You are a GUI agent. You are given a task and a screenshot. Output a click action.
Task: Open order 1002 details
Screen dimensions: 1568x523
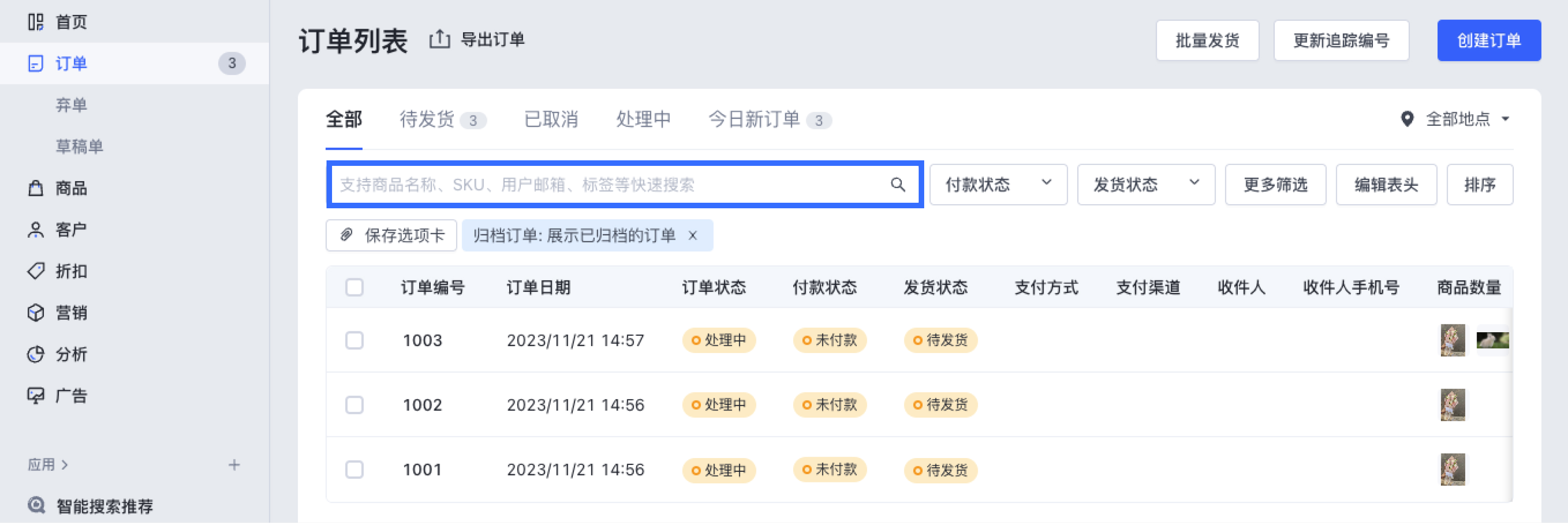coord(422,405)
